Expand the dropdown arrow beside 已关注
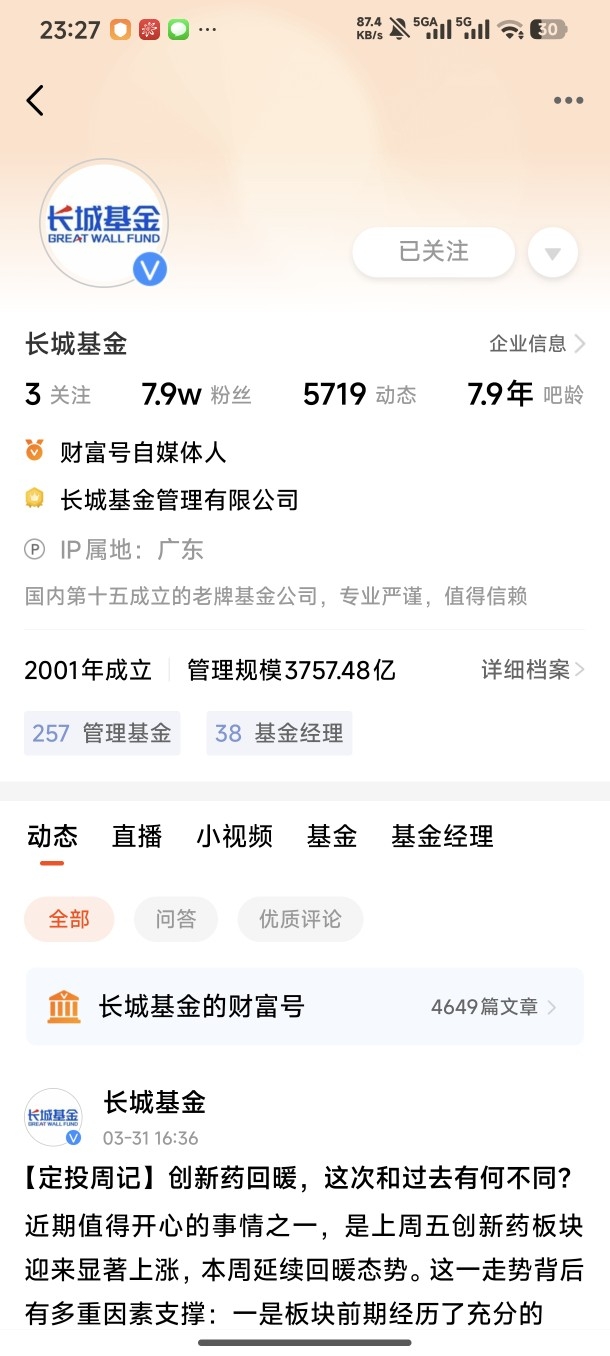Screen dimensions: 610x1356 click(x=553, y=252)
